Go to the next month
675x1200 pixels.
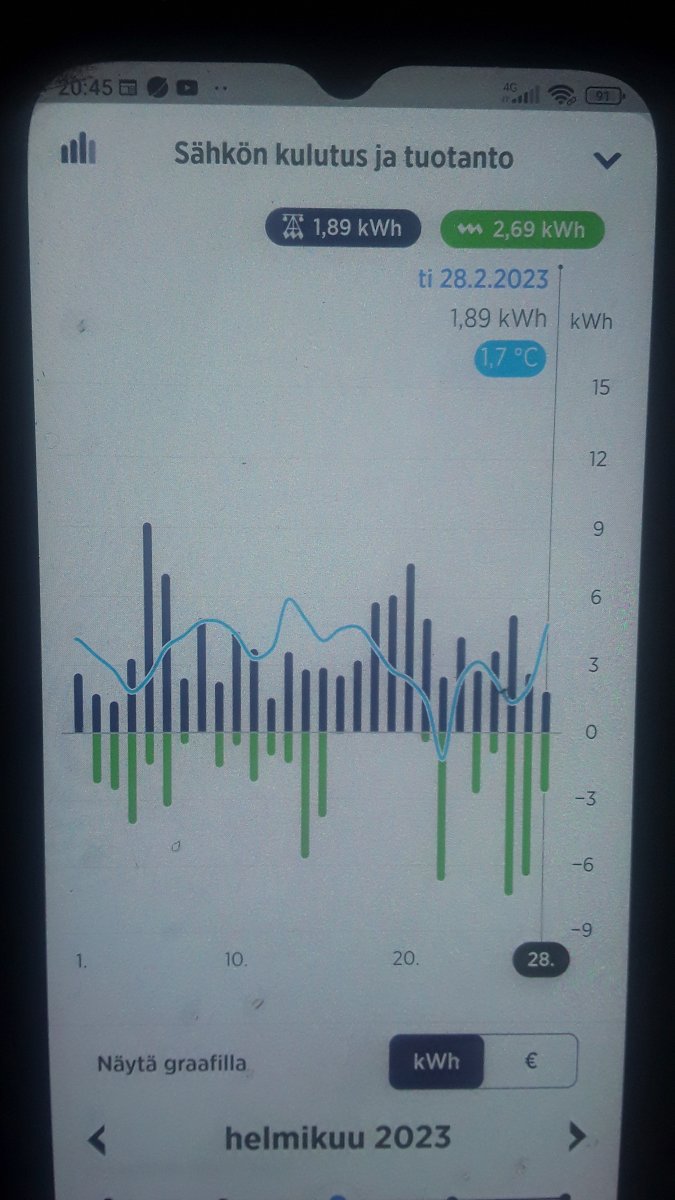click(576, 1137)
